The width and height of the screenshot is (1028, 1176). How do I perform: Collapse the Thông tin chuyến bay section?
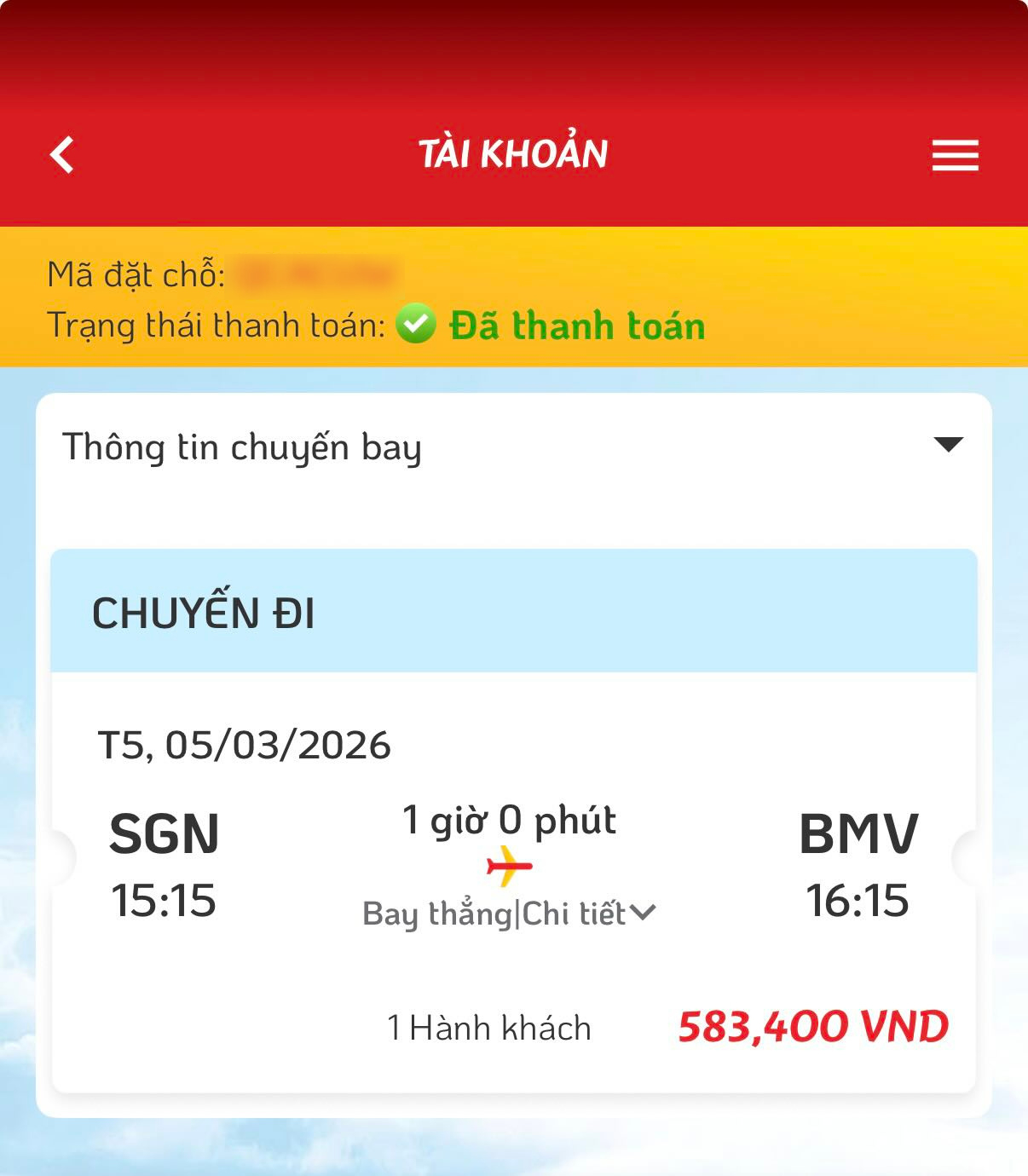(949, 445)
